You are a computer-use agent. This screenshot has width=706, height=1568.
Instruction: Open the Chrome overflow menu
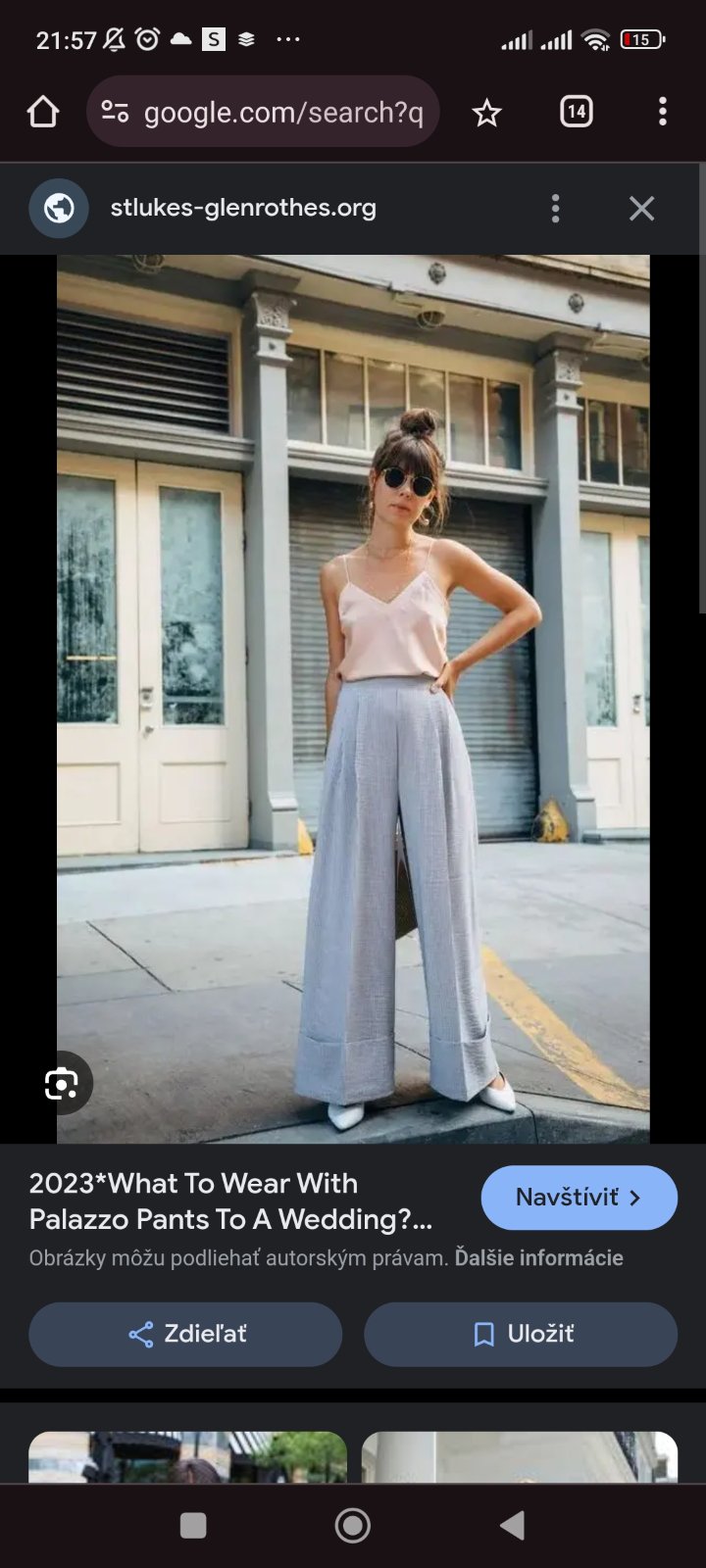(663, 112)
